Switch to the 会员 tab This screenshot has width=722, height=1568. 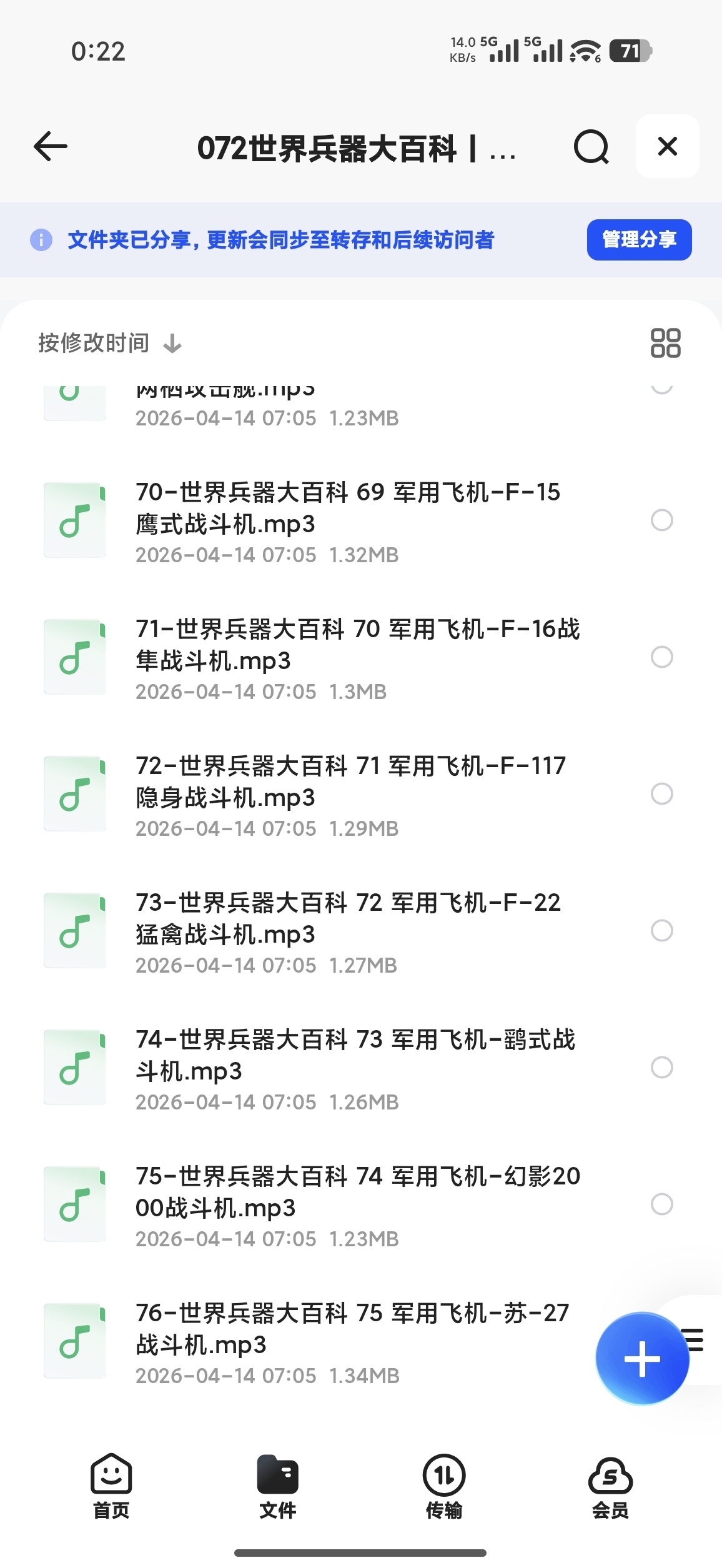click(610, 1486)
